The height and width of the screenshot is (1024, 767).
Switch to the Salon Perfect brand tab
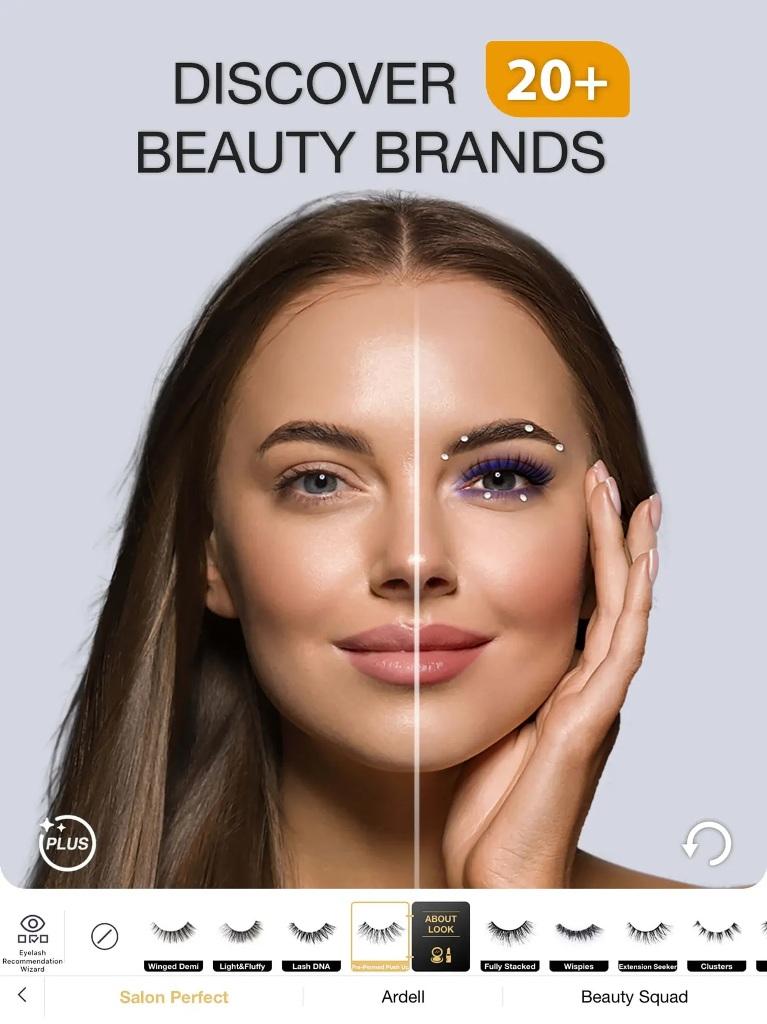coord(174,997)
